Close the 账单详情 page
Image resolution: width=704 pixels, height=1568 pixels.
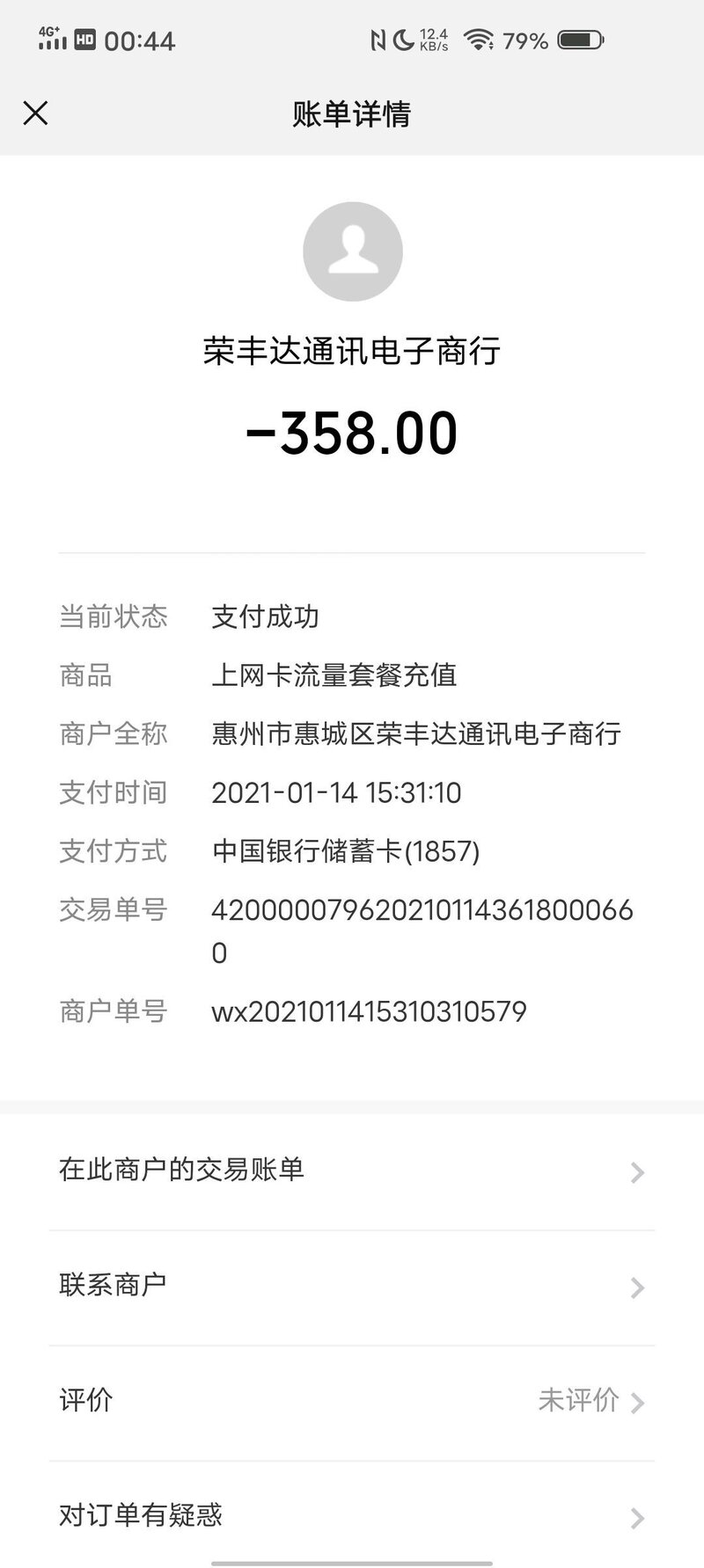click(x=35, y=113)
